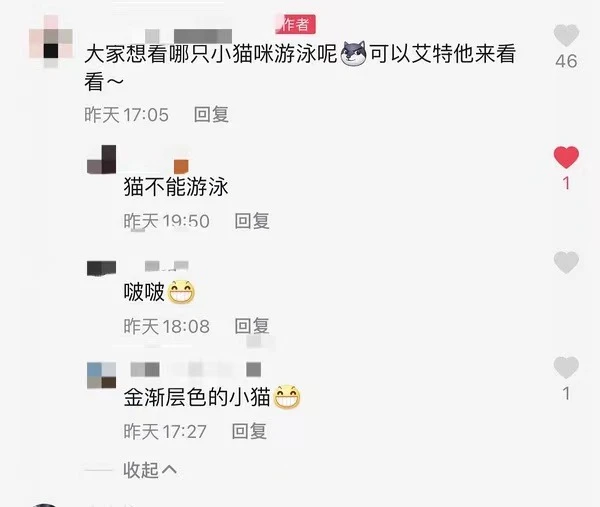Image resolution: width=600 pixels, height=507 pixels.
Task: Reply to the author's comment posted 昨天17:05
Action: 211,115
